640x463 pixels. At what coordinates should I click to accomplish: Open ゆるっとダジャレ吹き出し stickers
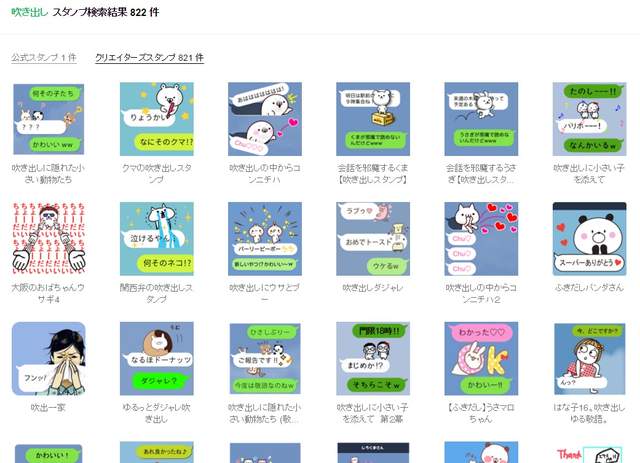[x=157, y=358]
